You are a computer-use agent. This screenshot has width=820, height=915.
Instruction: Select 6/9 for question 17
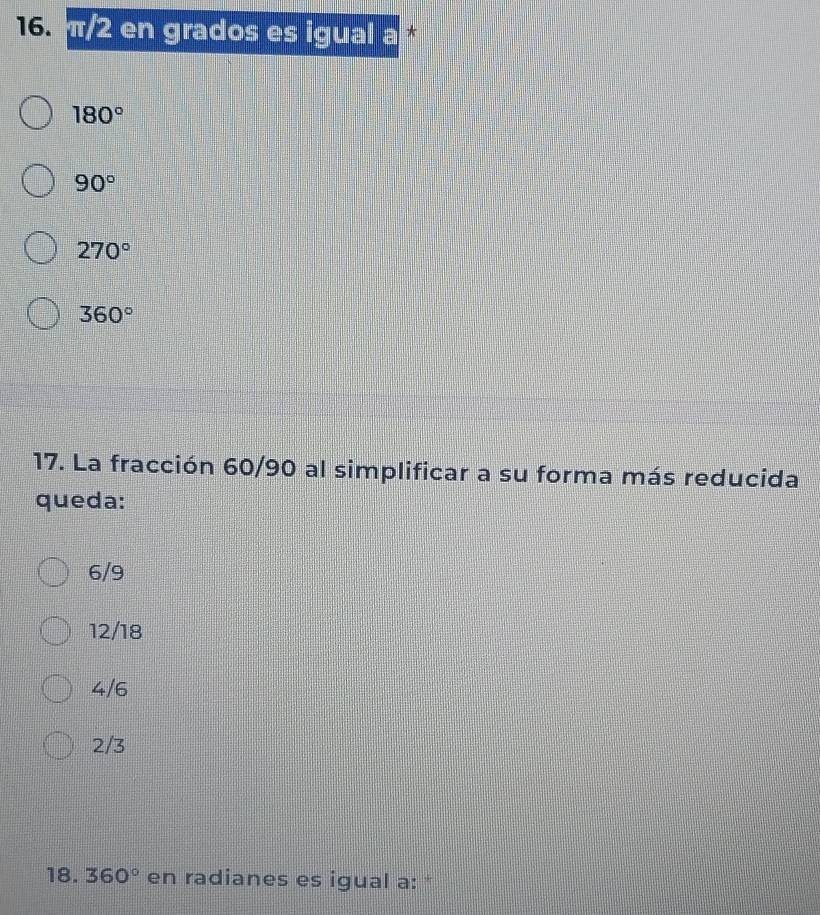pos(53,573)
